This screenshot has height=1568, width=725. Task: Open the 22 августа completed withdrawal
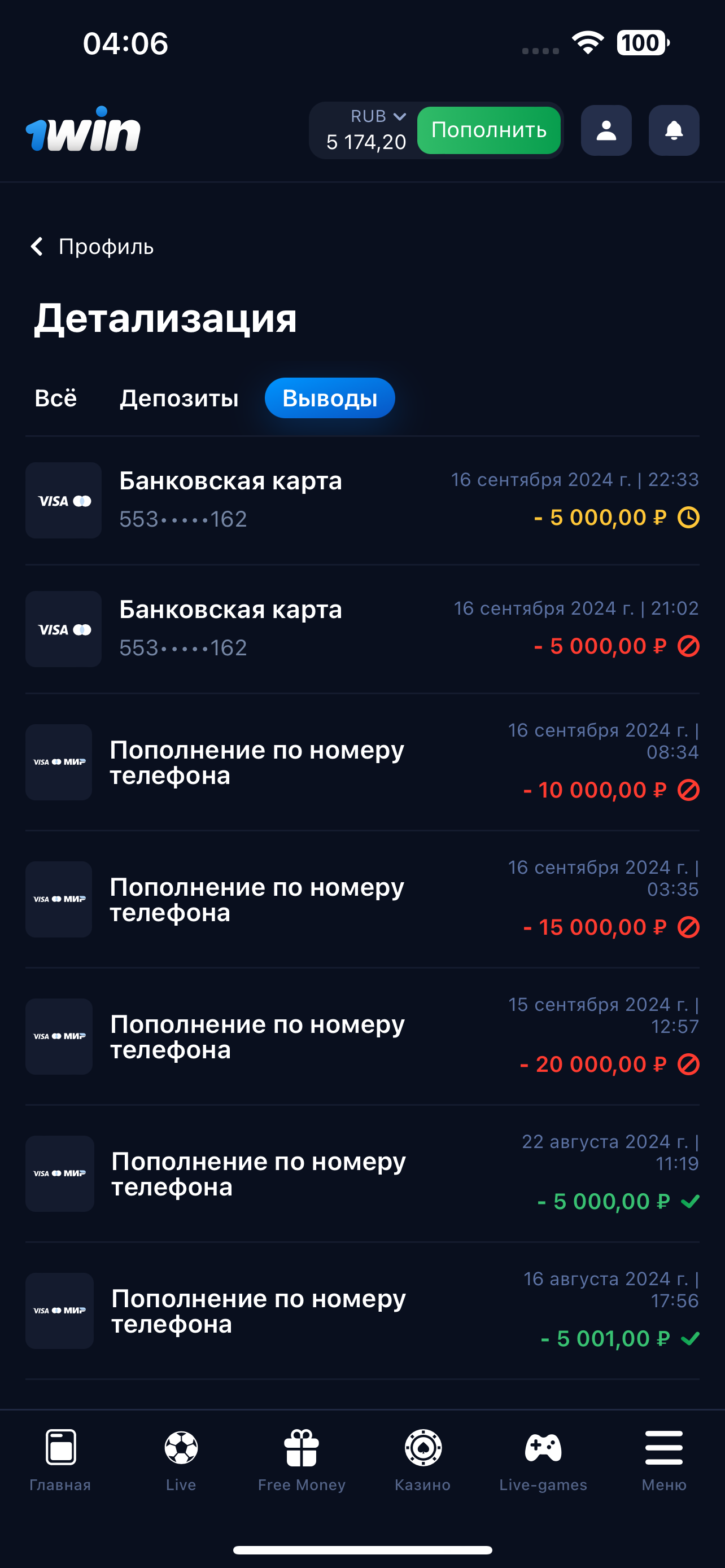[362, 1173]
